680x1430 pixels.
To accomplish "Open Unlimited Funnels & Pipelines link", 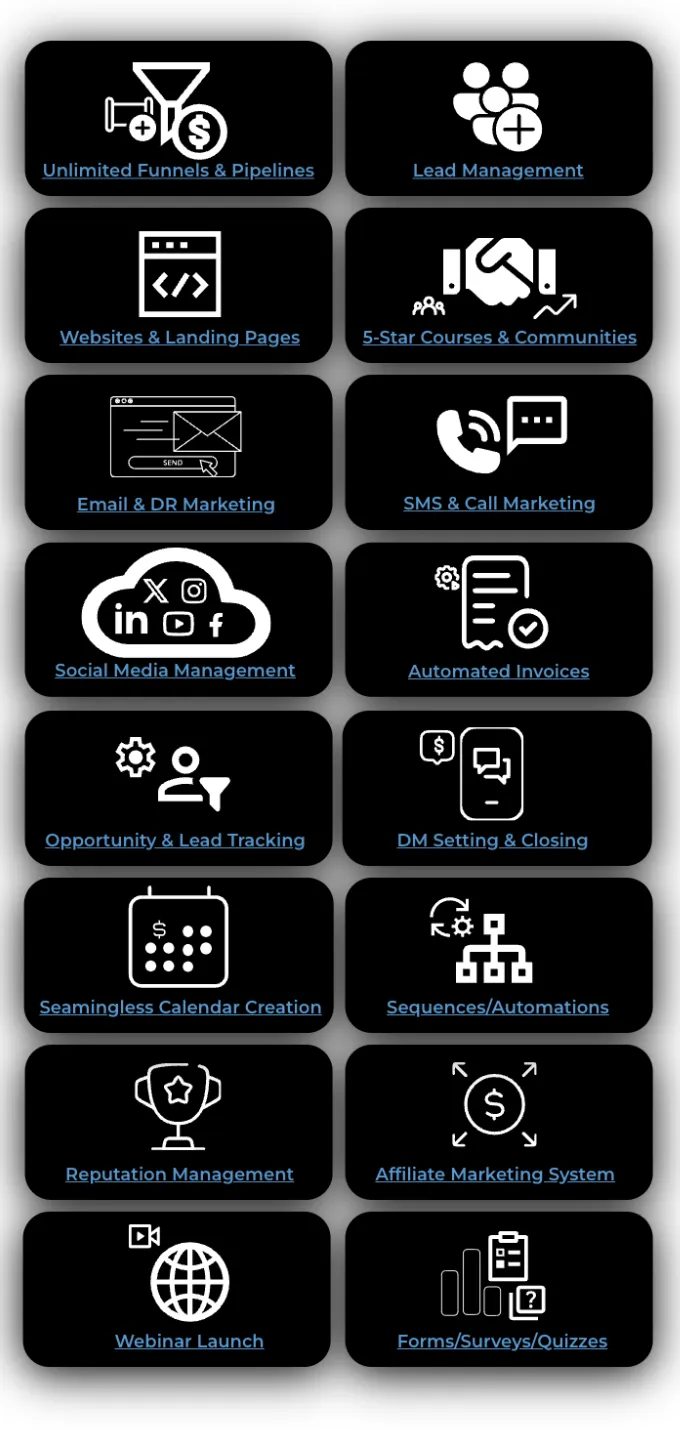I will click(x=178, y=170).
